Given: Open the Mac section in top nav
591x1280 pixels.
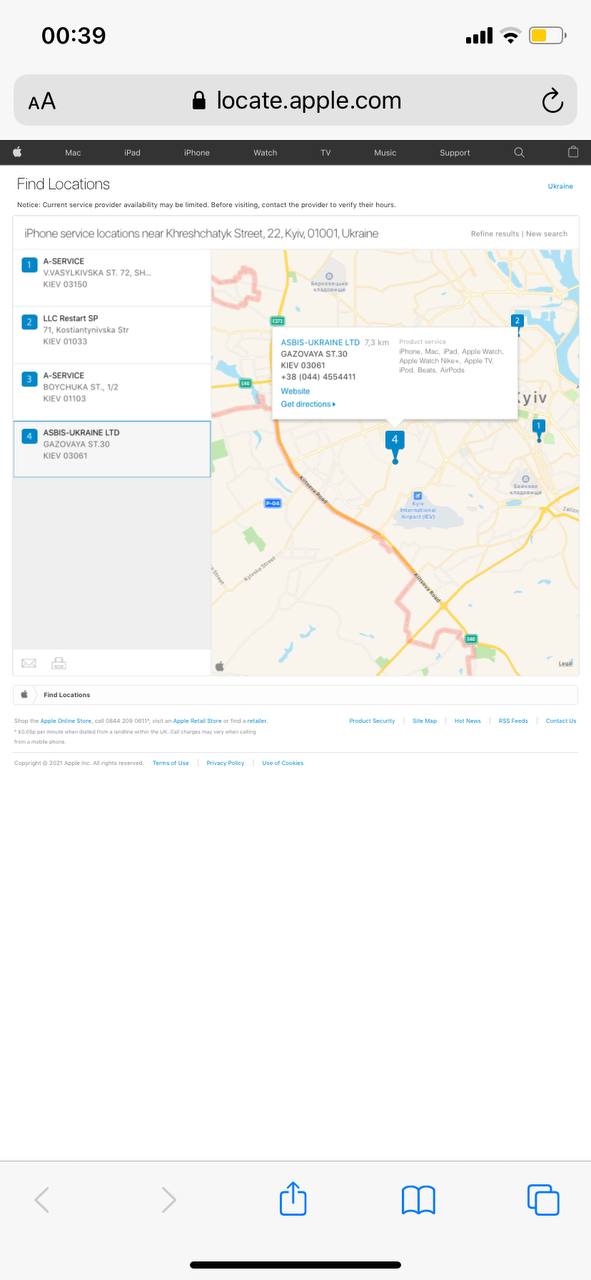Looking at the screenshot, I should [73, 153].
